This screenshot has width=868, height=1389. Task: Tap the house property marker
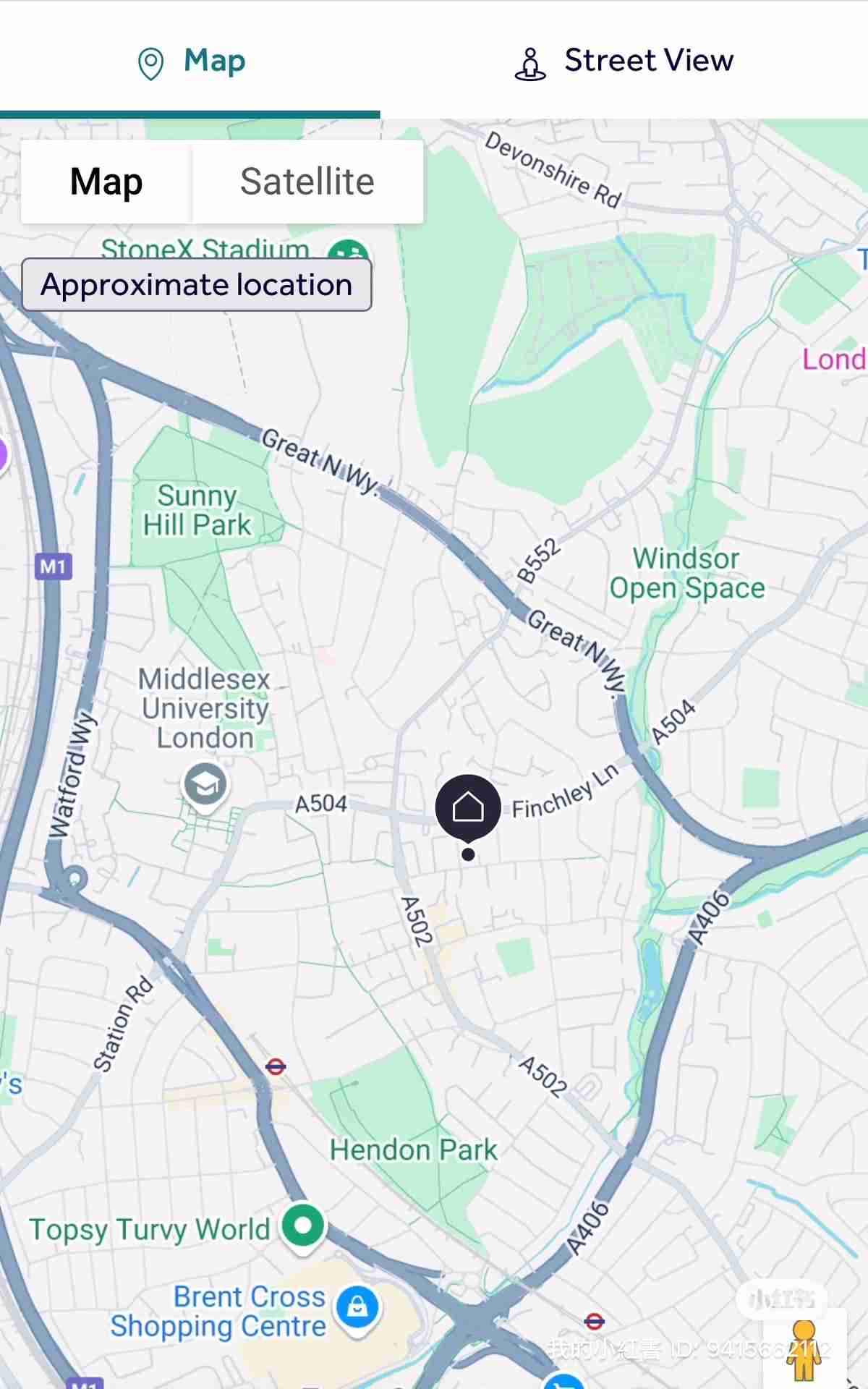(x=468, y=809)
